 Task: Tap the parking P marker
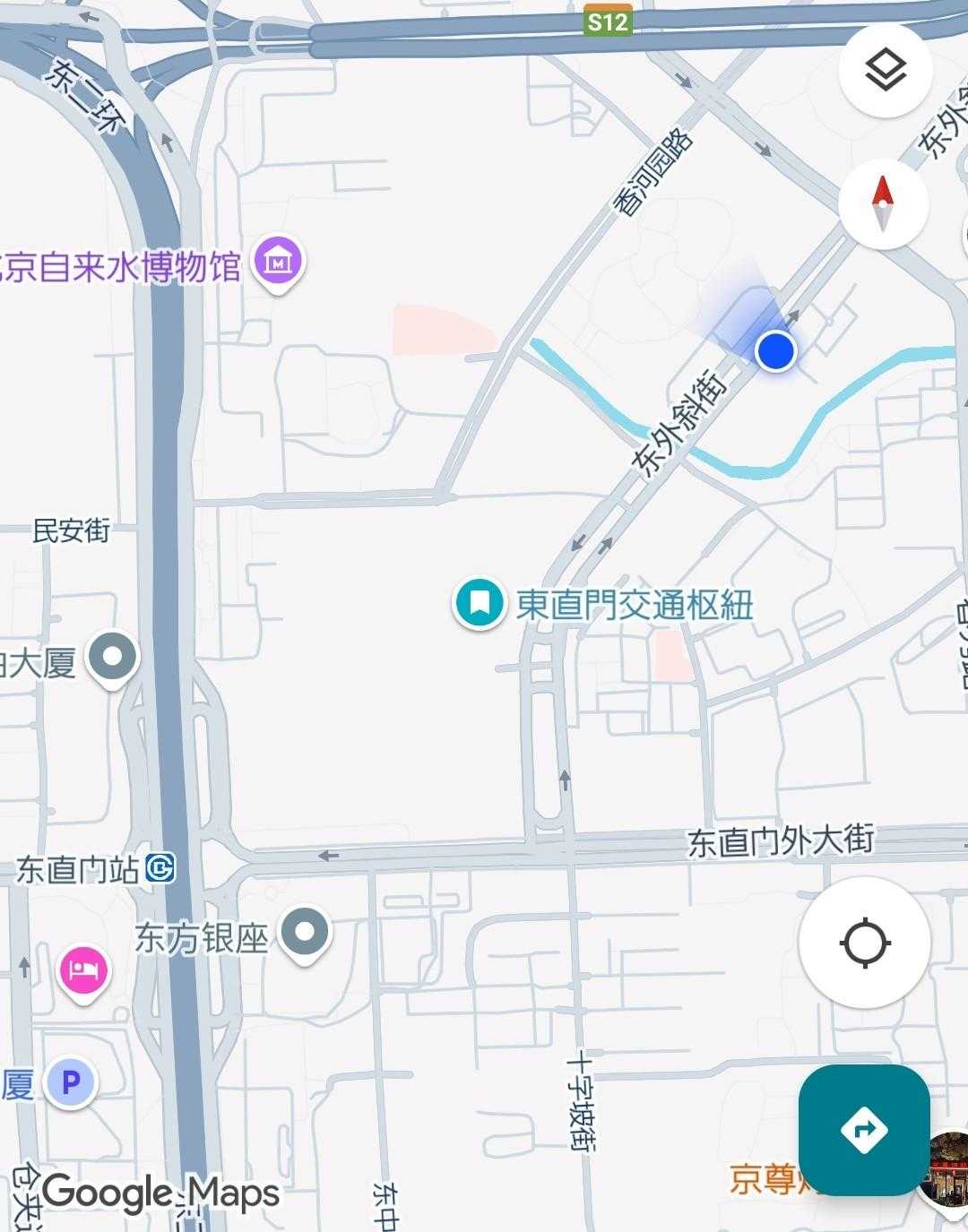71,1083
